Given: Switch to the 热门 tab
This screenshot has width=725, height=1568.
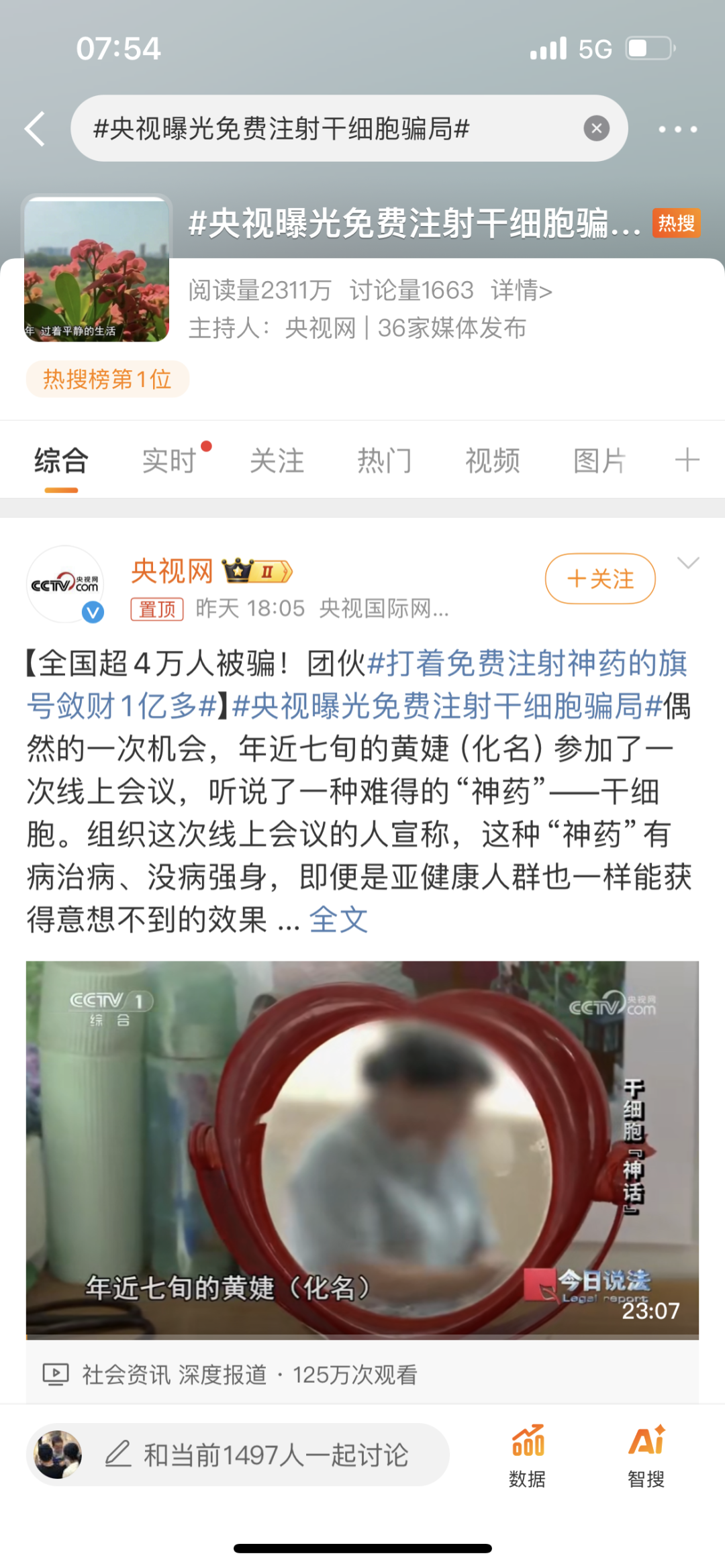Looking at the screenshot, I should (x=384, y=461).
